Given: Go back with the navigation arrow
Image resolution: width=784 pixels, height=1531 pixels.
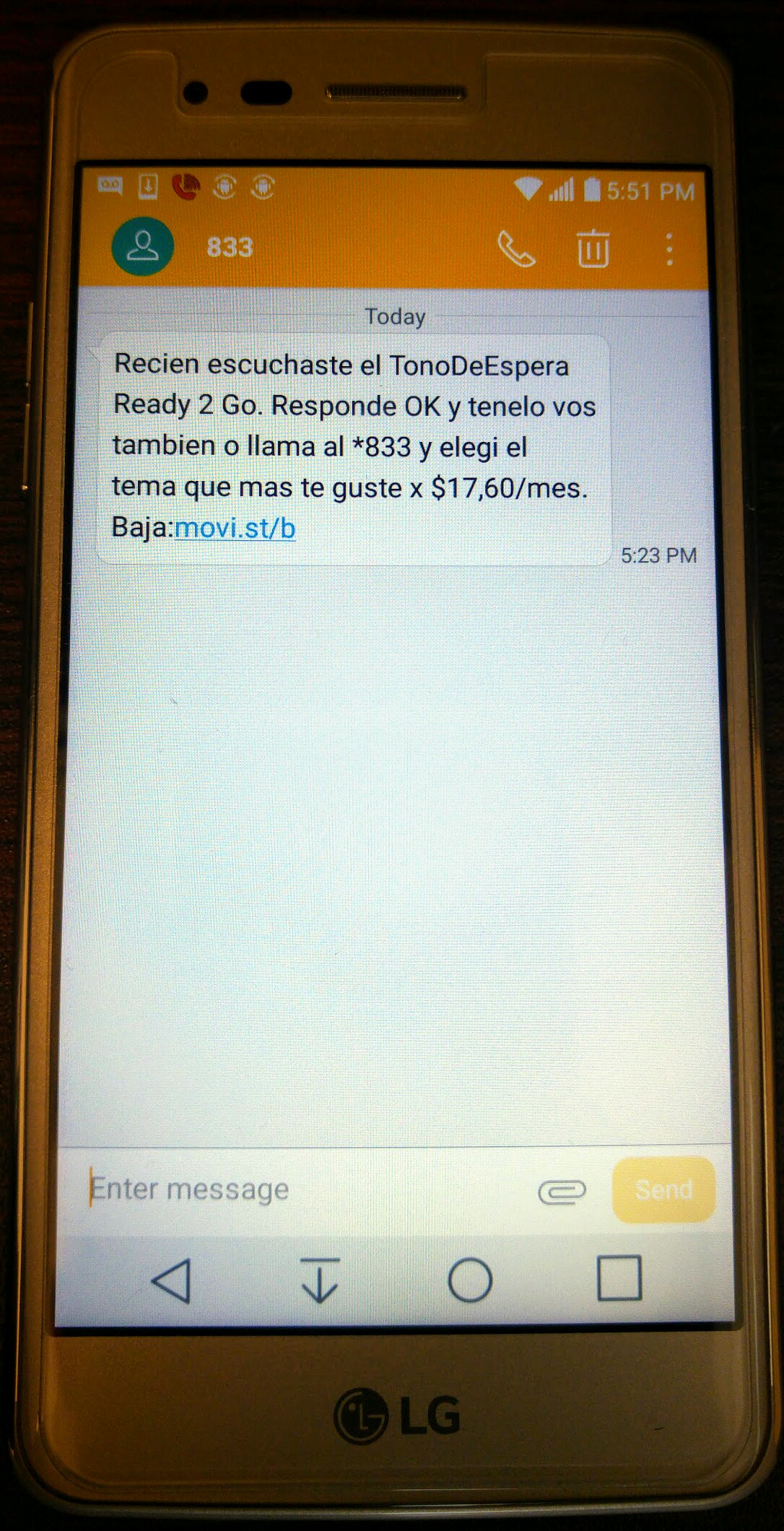Looking at the screenshot, I should click(172, 1281).
